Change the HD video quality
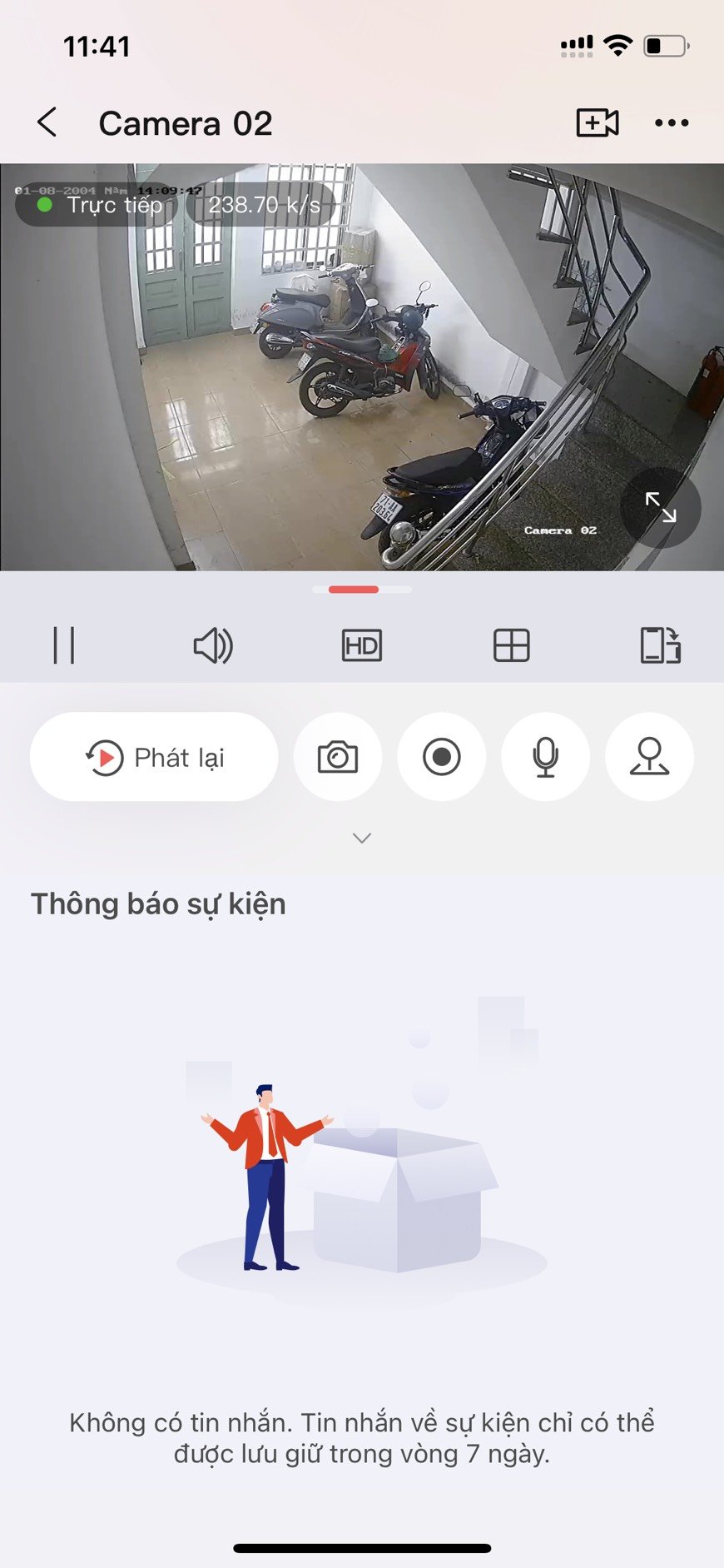 pyautogui.click(x=361, y=645)
